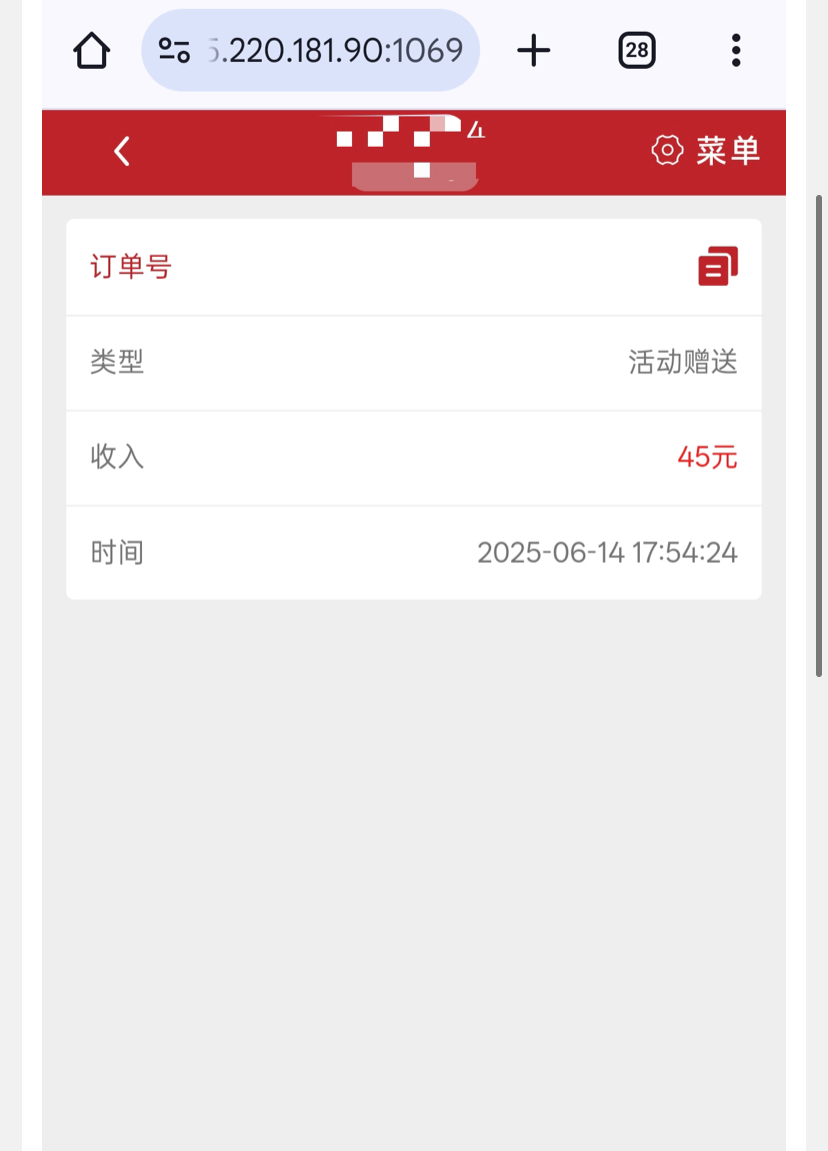Show the 28 open tabs
The height and width of the screenshot is (1151, 828).
tap(637, 50)
